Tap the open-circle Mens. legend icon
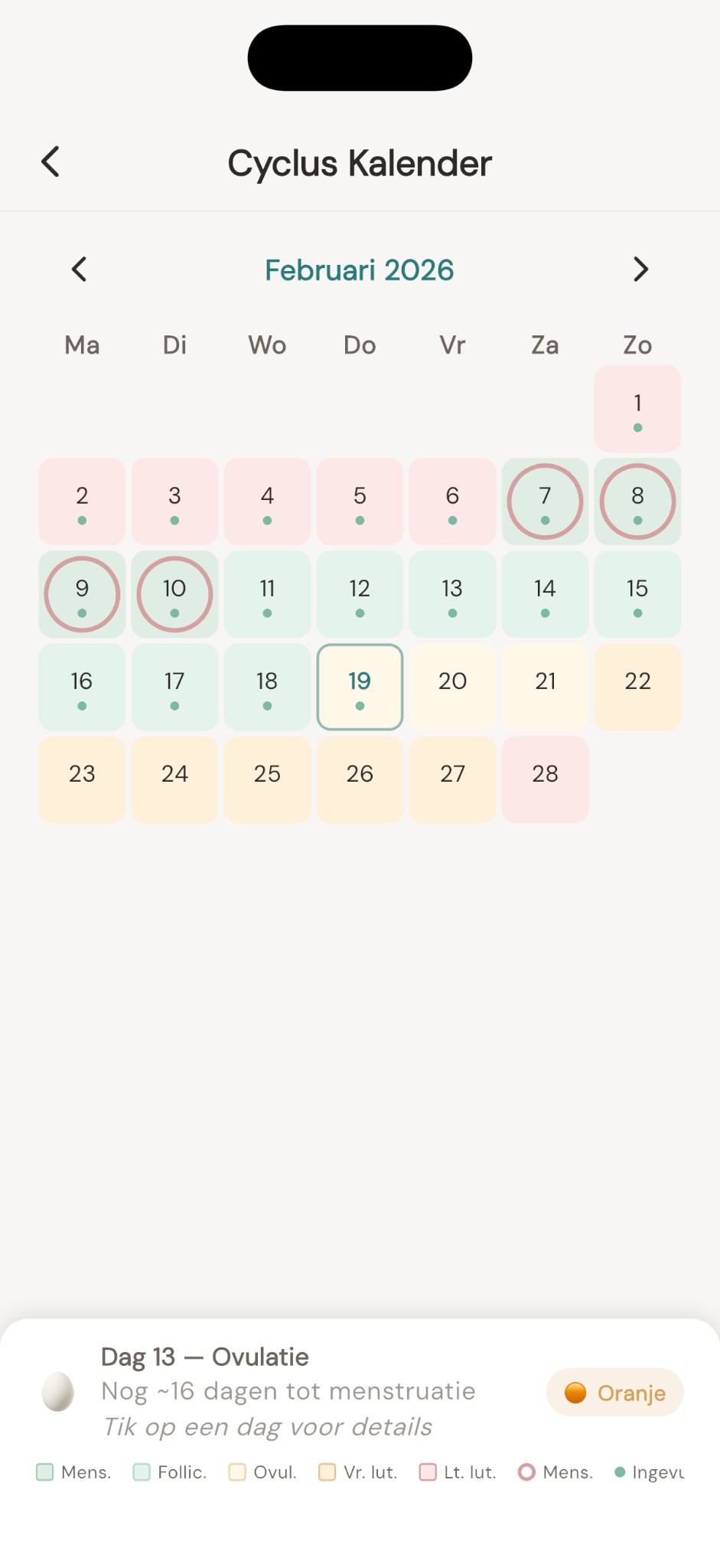The height and width of the screenshot is (1568, 720). [527, 1472]
